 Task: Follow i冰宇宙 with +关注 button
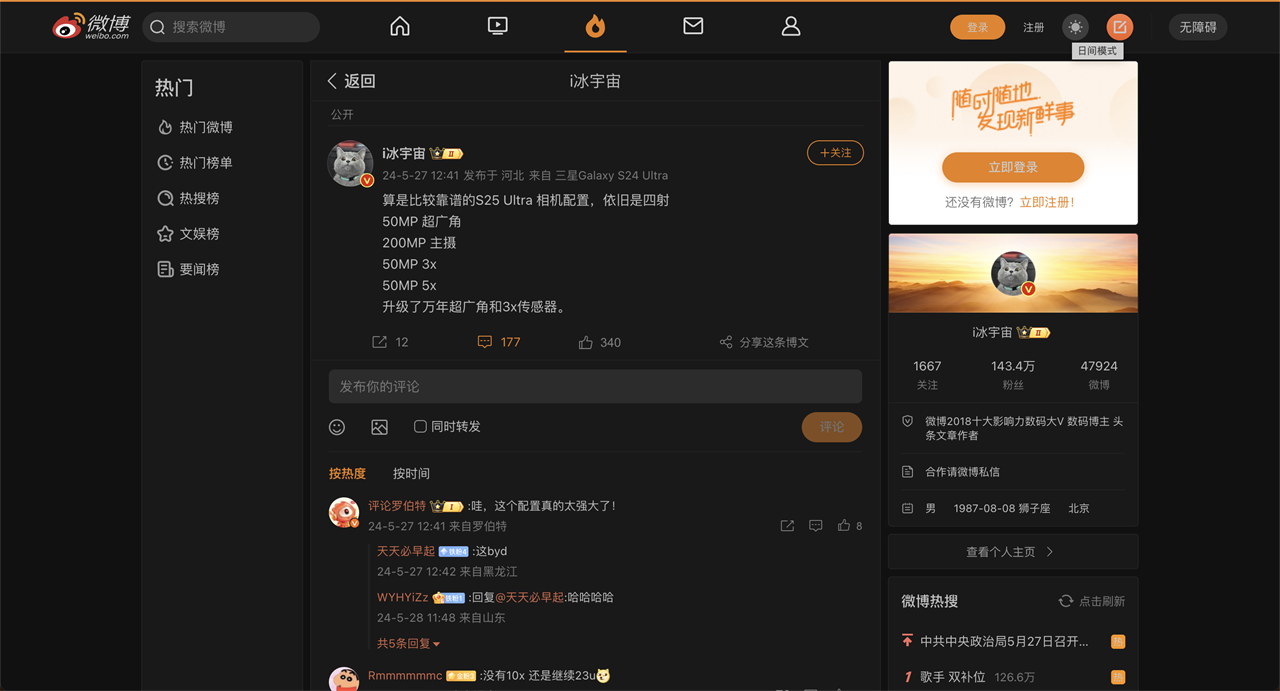[835, 153]
